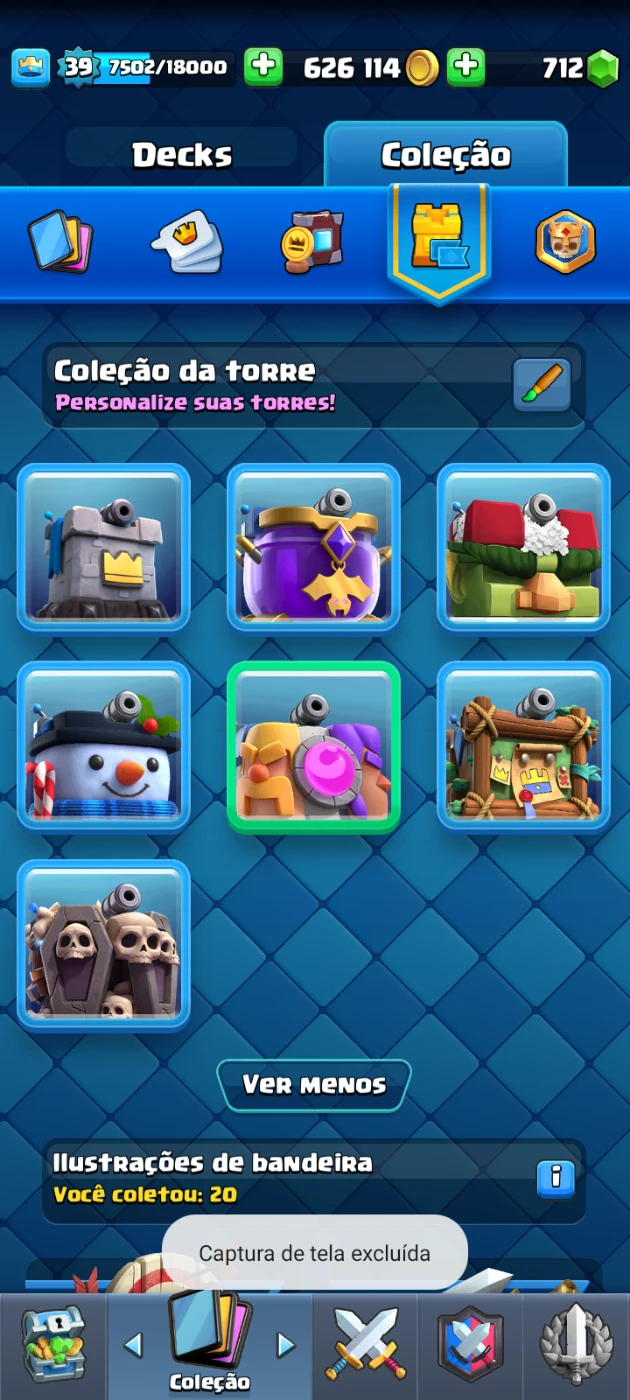Open the cards collection icon
Screen dimensions: 630x1400
[60, 241]
